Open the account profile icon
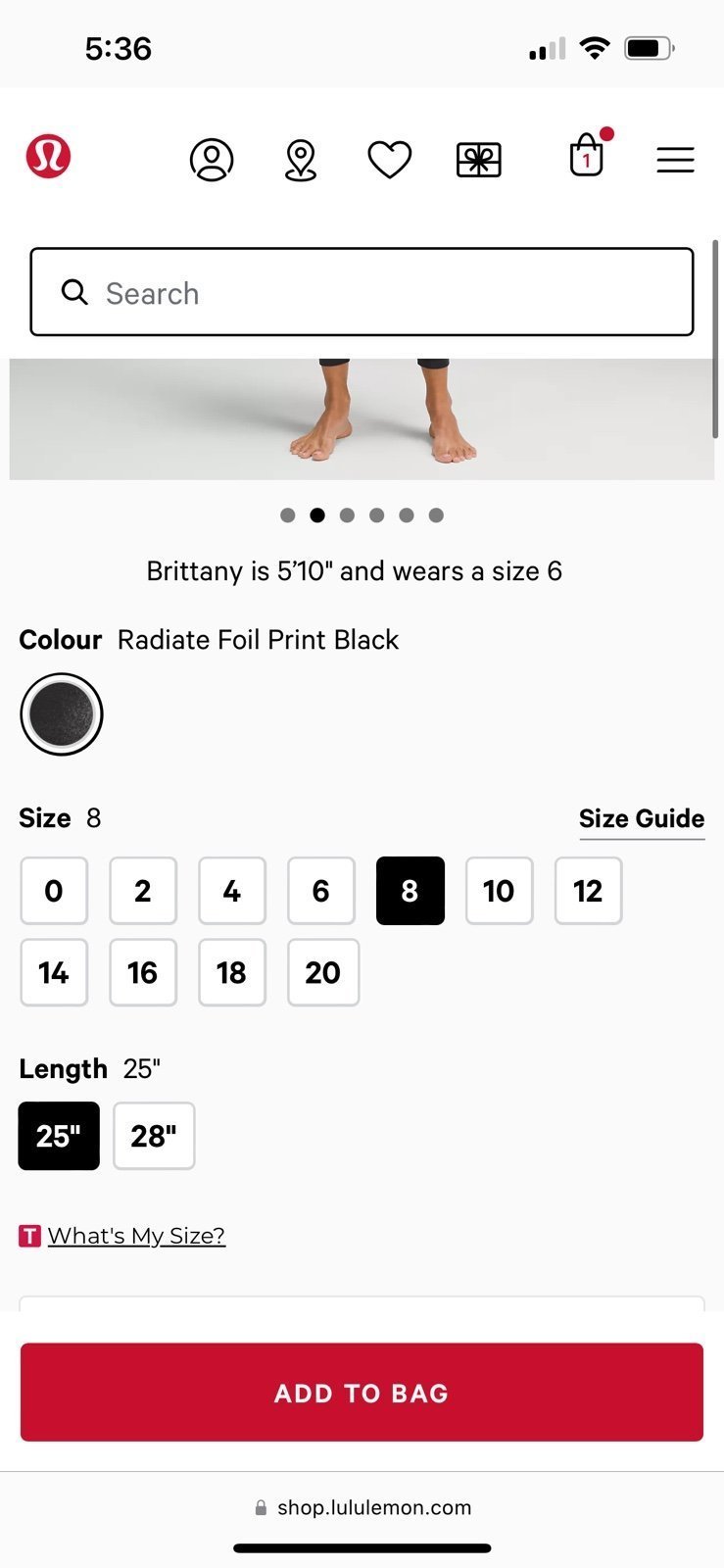724x1568 pixels. (212, 160)
